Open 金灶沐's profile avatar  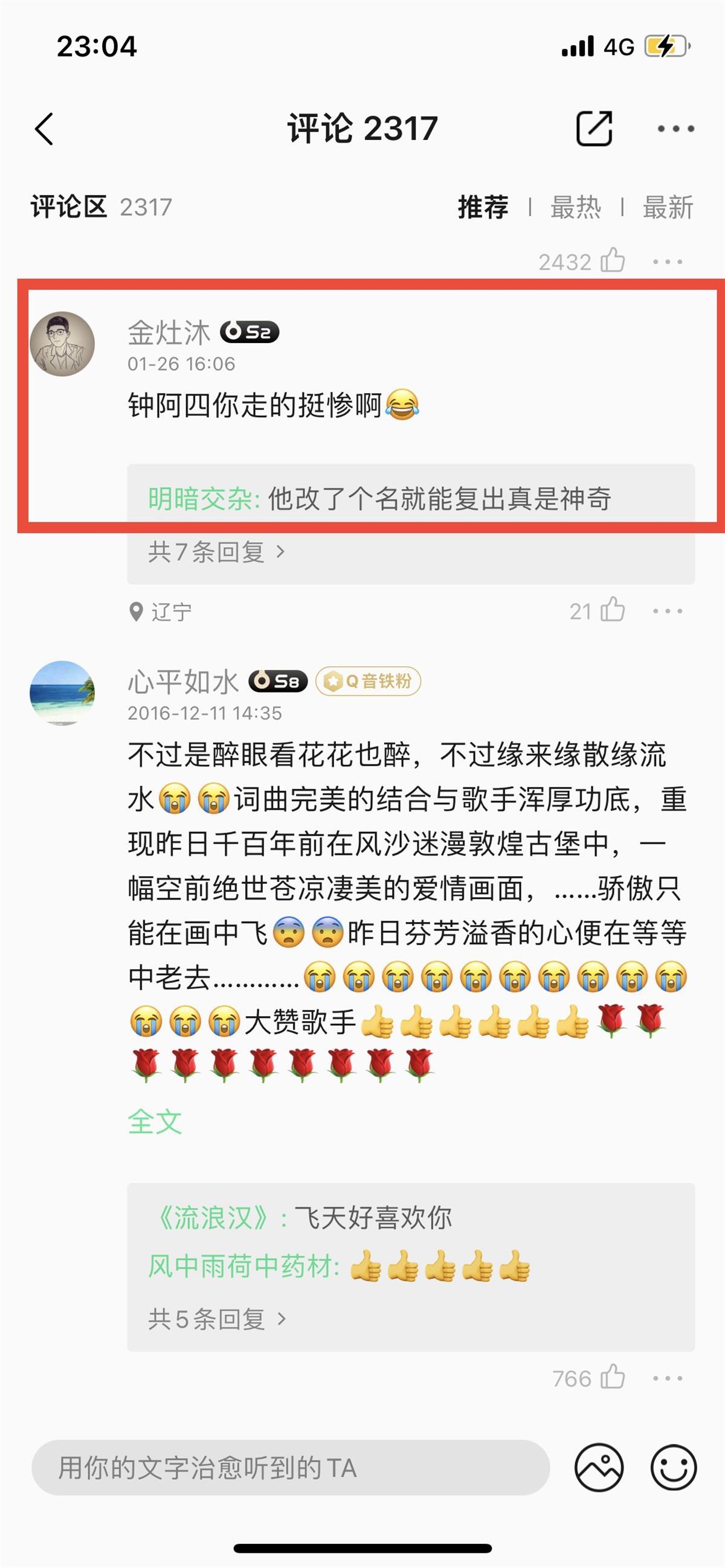pos(62,344)
